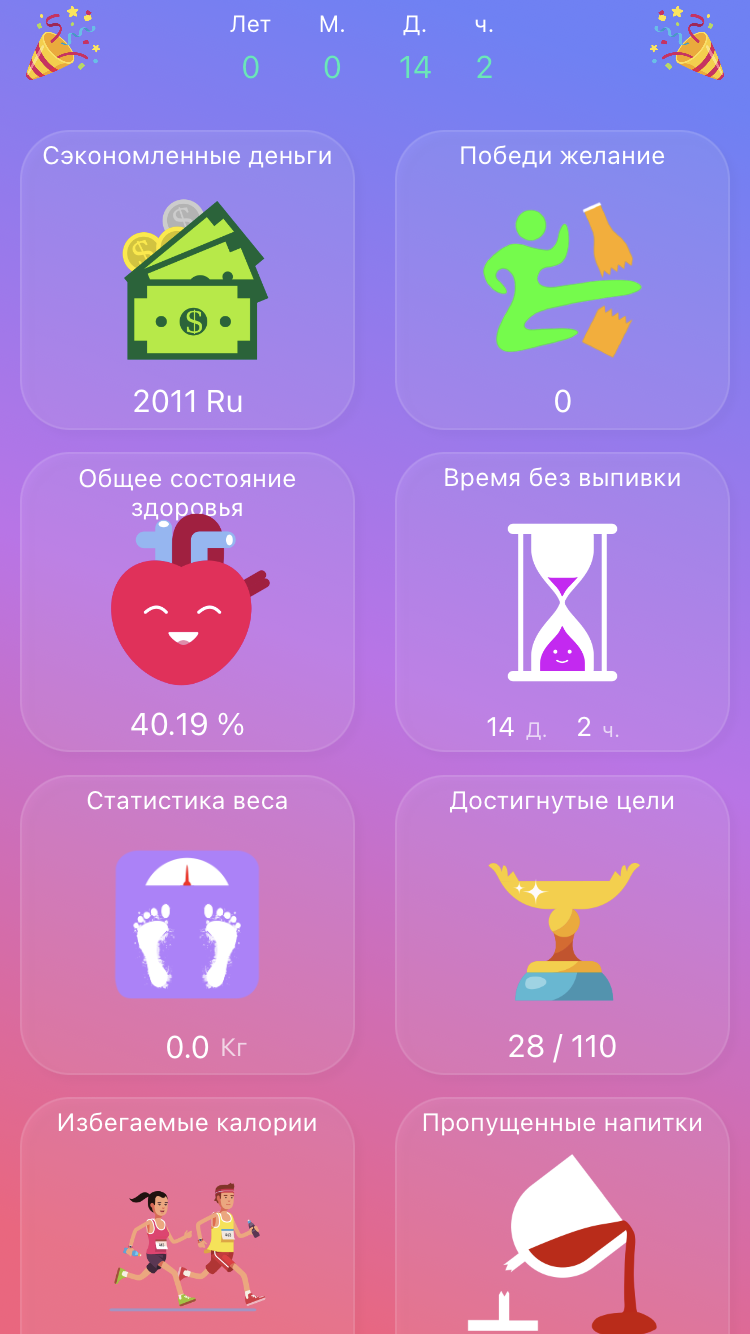The width and height of the screenshot is (750, 1334).
Task: Open the Статистика веса card
Action: (188, 925)
